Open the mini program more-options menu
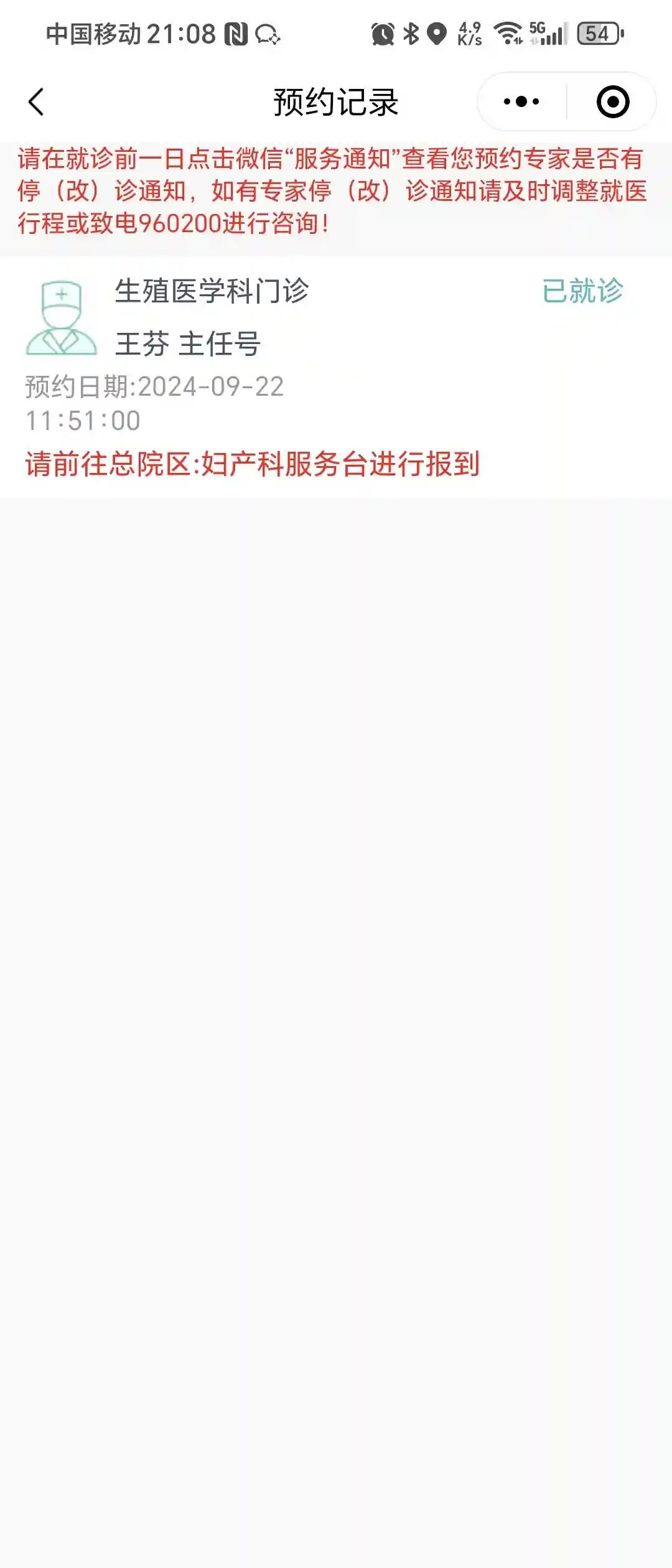 [521, 102]
